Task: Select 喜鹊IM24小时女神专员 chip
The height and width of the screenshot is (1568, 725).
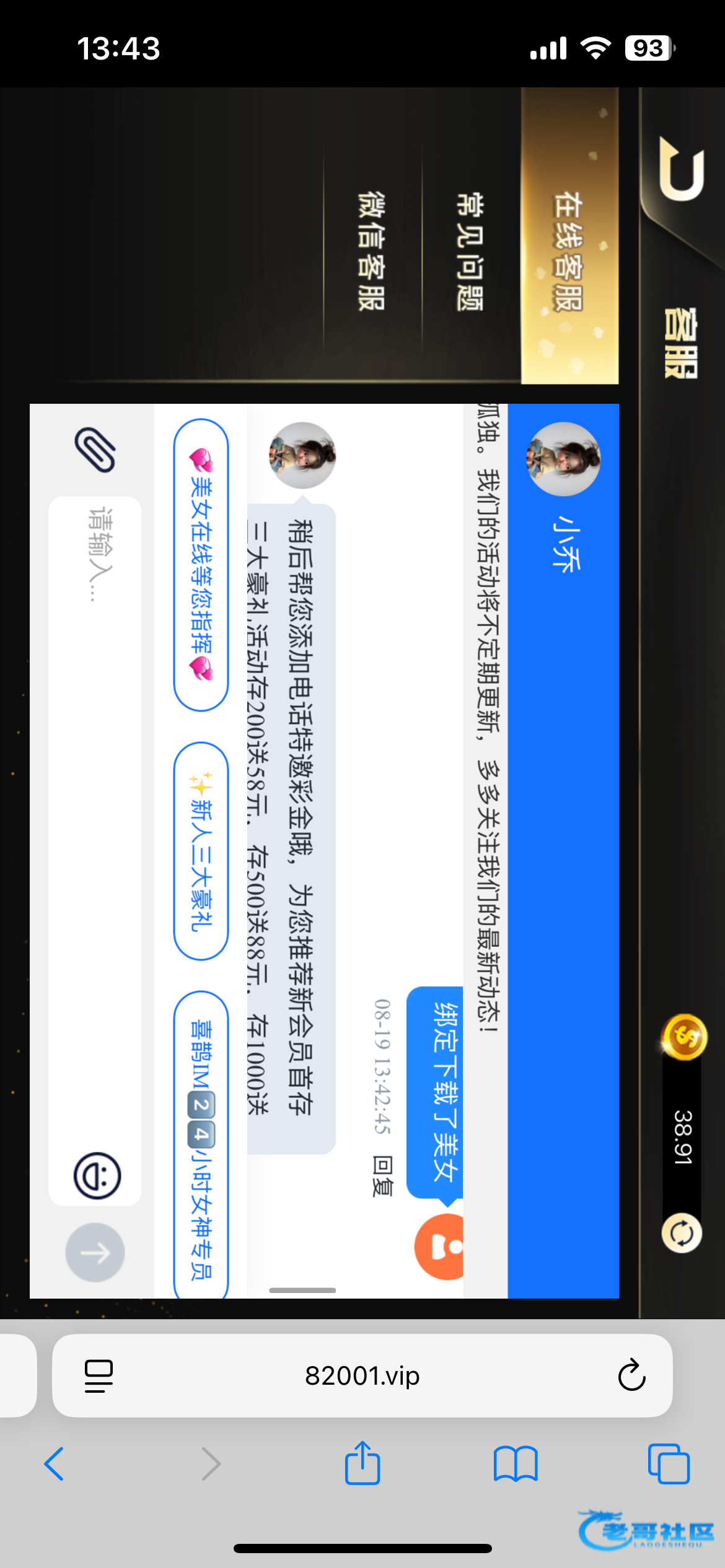Action: tap(201, 1146)
